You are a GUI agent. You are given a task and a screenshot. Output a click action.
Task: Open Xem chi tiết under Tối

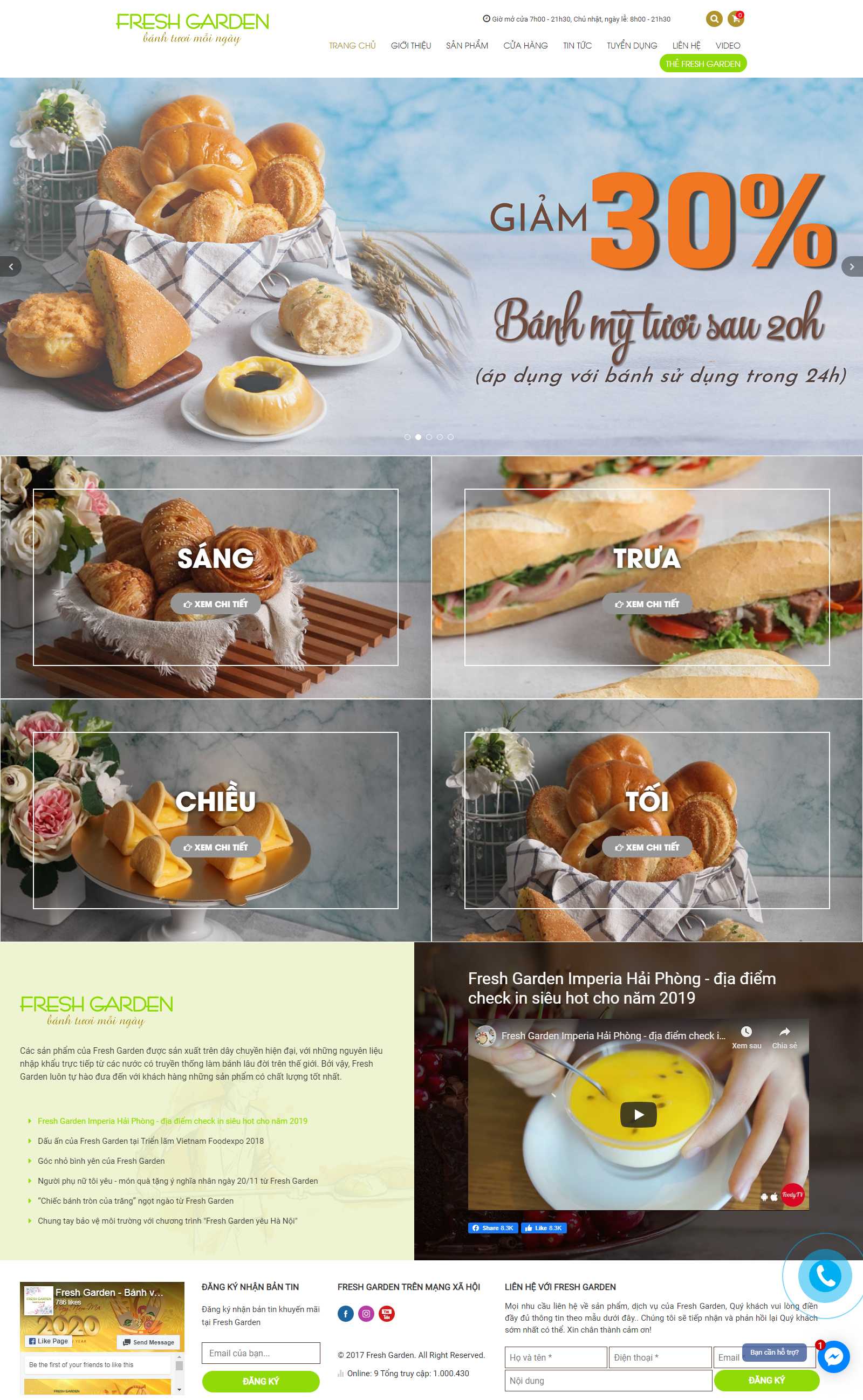pos(647,847)
